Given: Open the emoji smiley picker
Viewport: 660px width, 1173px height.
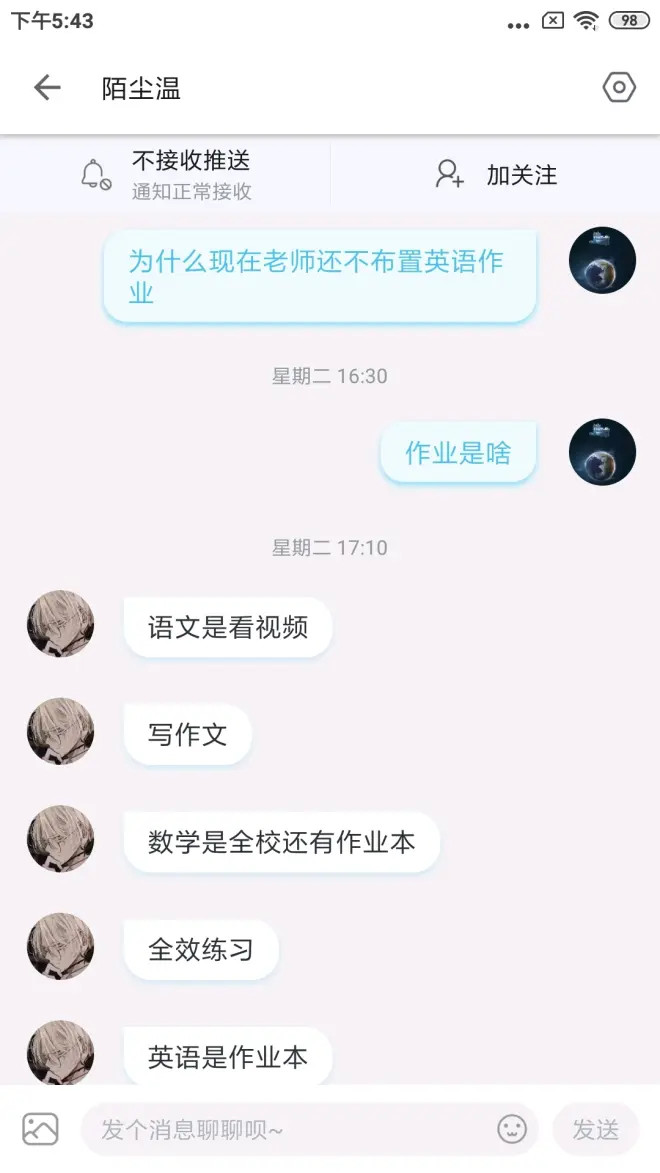Looking at the screenshot, I should 512,1129.
